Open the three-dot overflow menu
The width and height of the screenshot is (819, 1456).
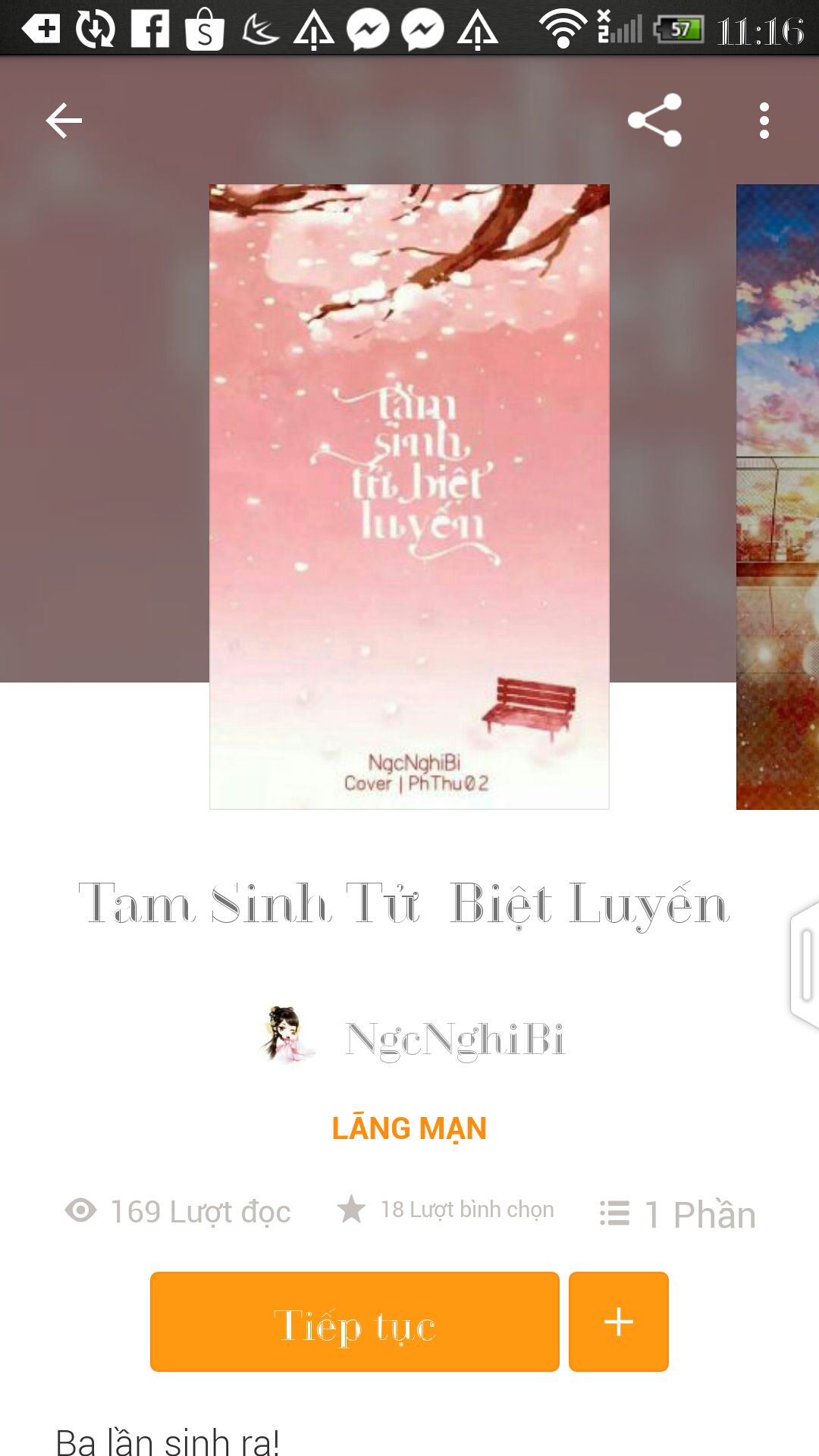coord(764,121)
